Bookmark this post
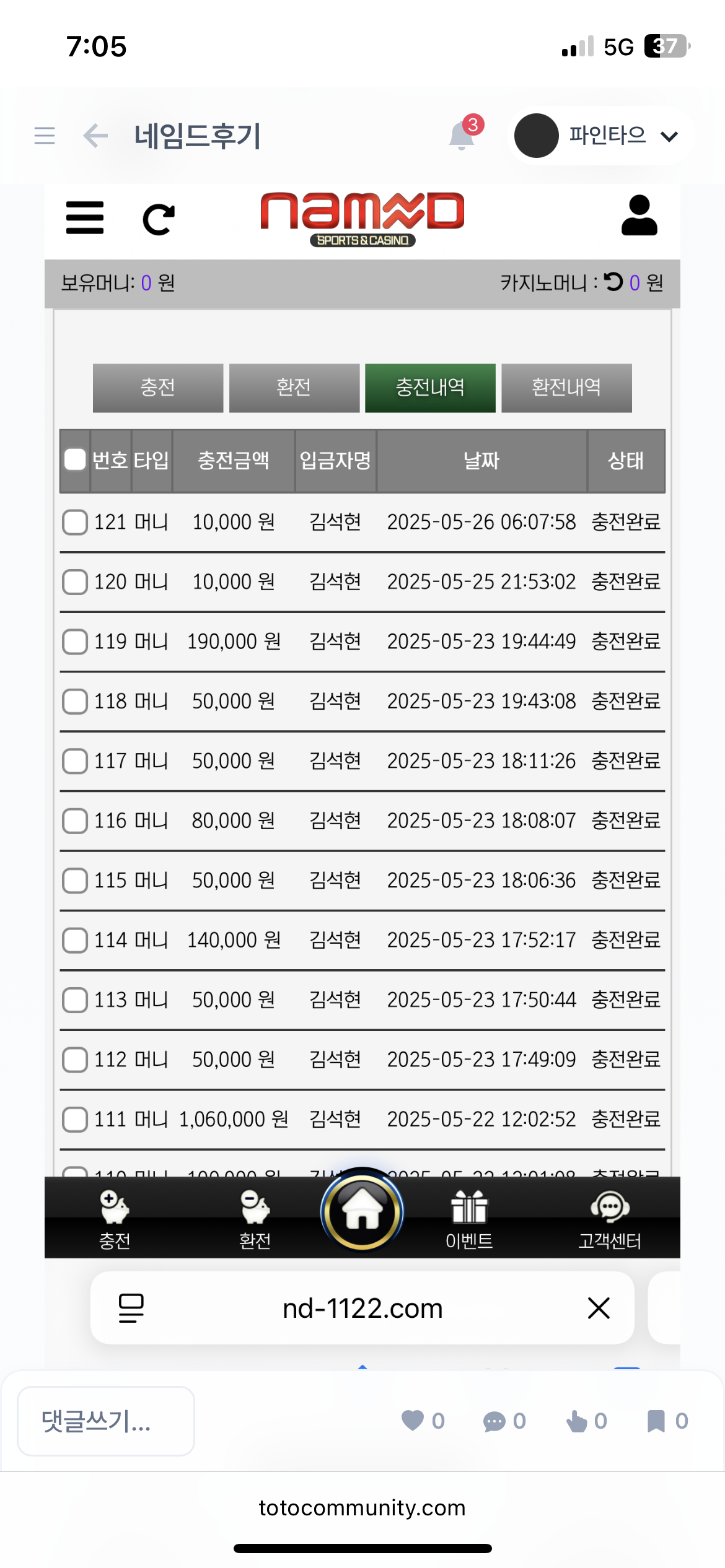725x1568 pixels. (656, 1421)
